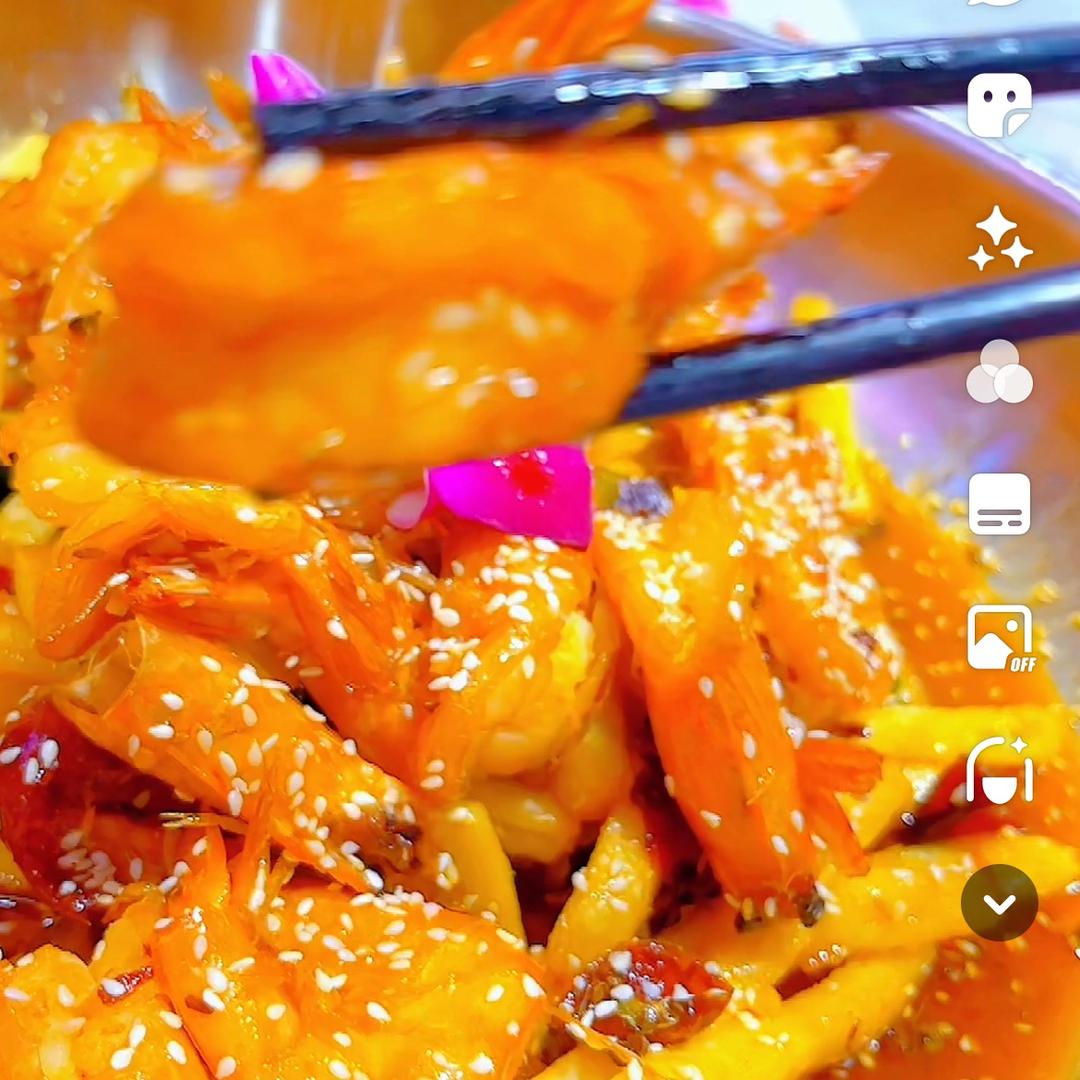Add captions to the video
This screenshot has width=1080, height=1080.
999,504
